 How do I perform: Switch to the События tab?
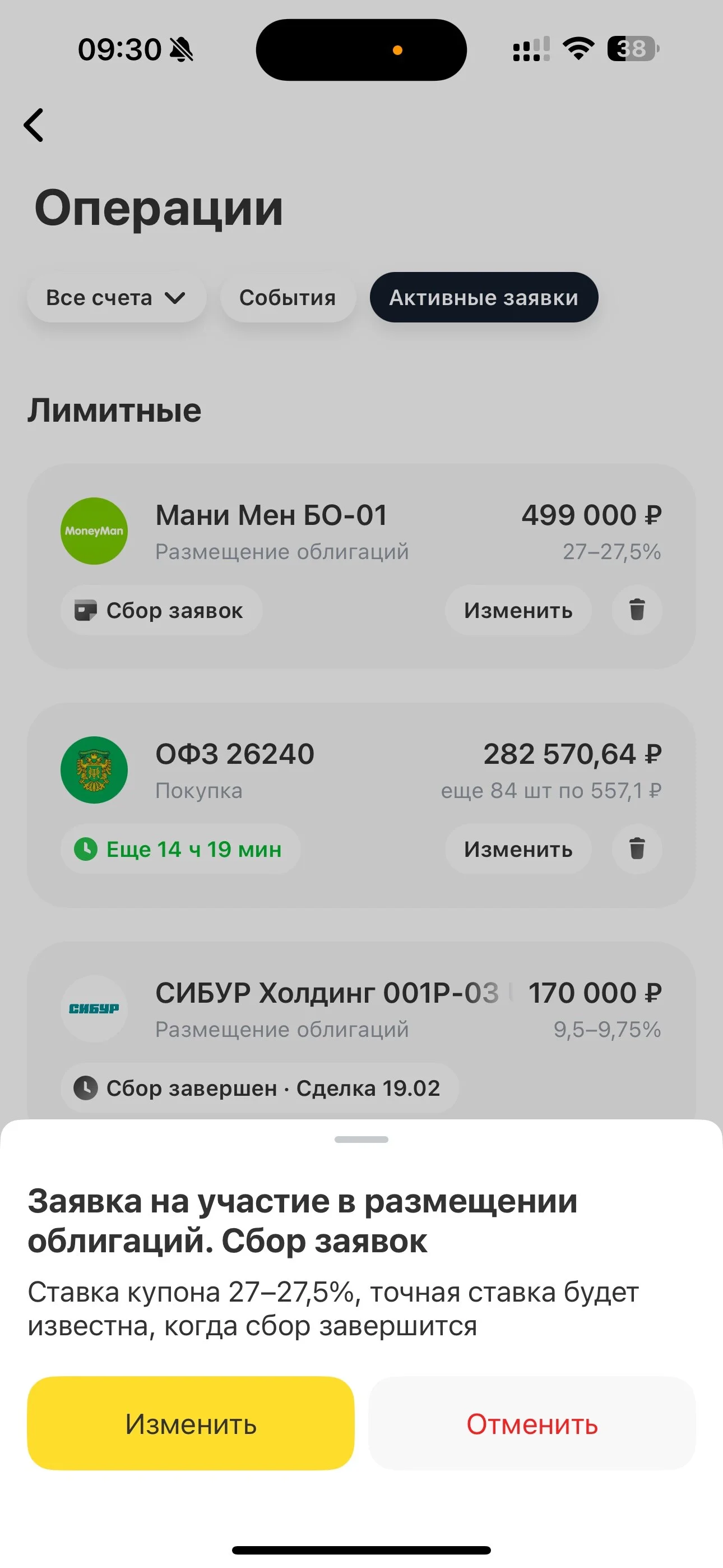(288, 298)
